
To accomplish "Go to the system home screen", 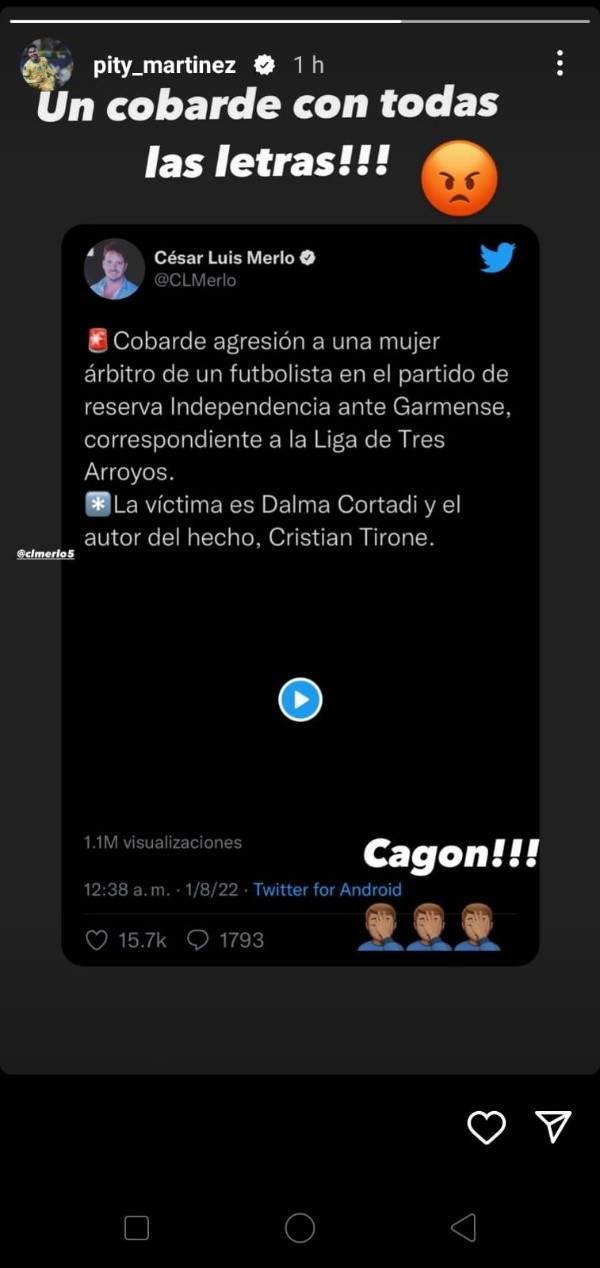I will pyautogui.click(x=300, y=1228).
